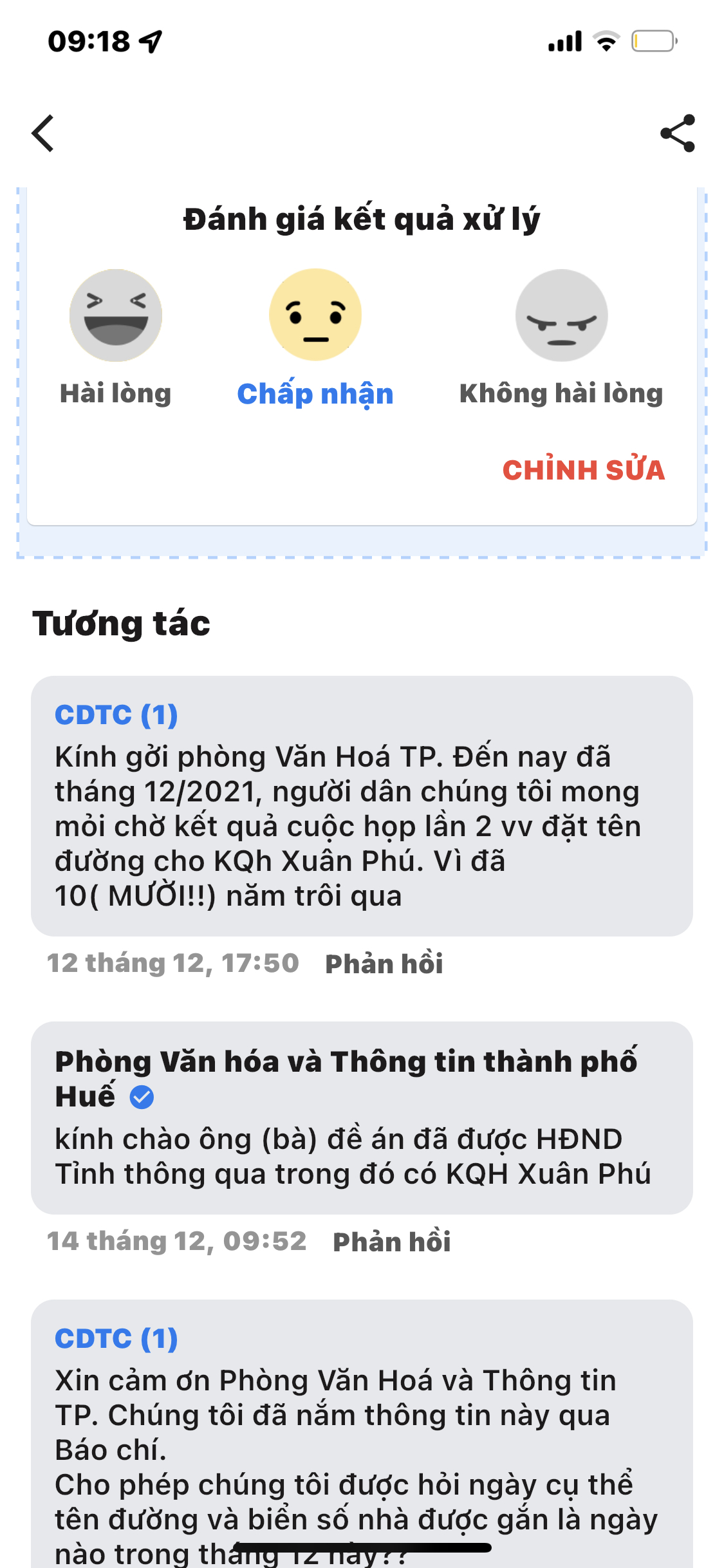Choose the Không hài lòng rating
724x1568 pixels.
[561, 315]
